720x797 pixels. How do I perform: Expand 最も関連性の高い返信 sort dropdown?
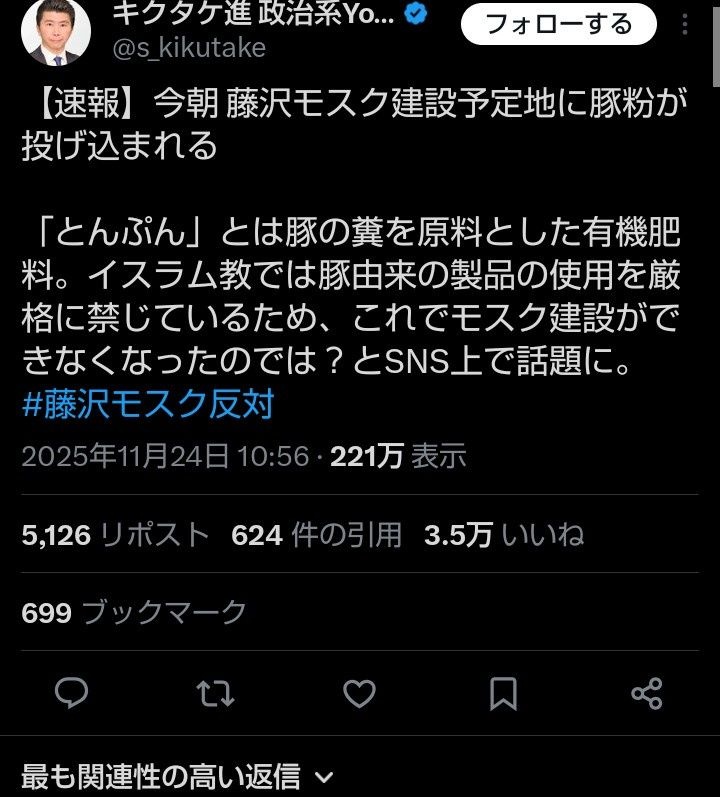[x=178, y=776]
